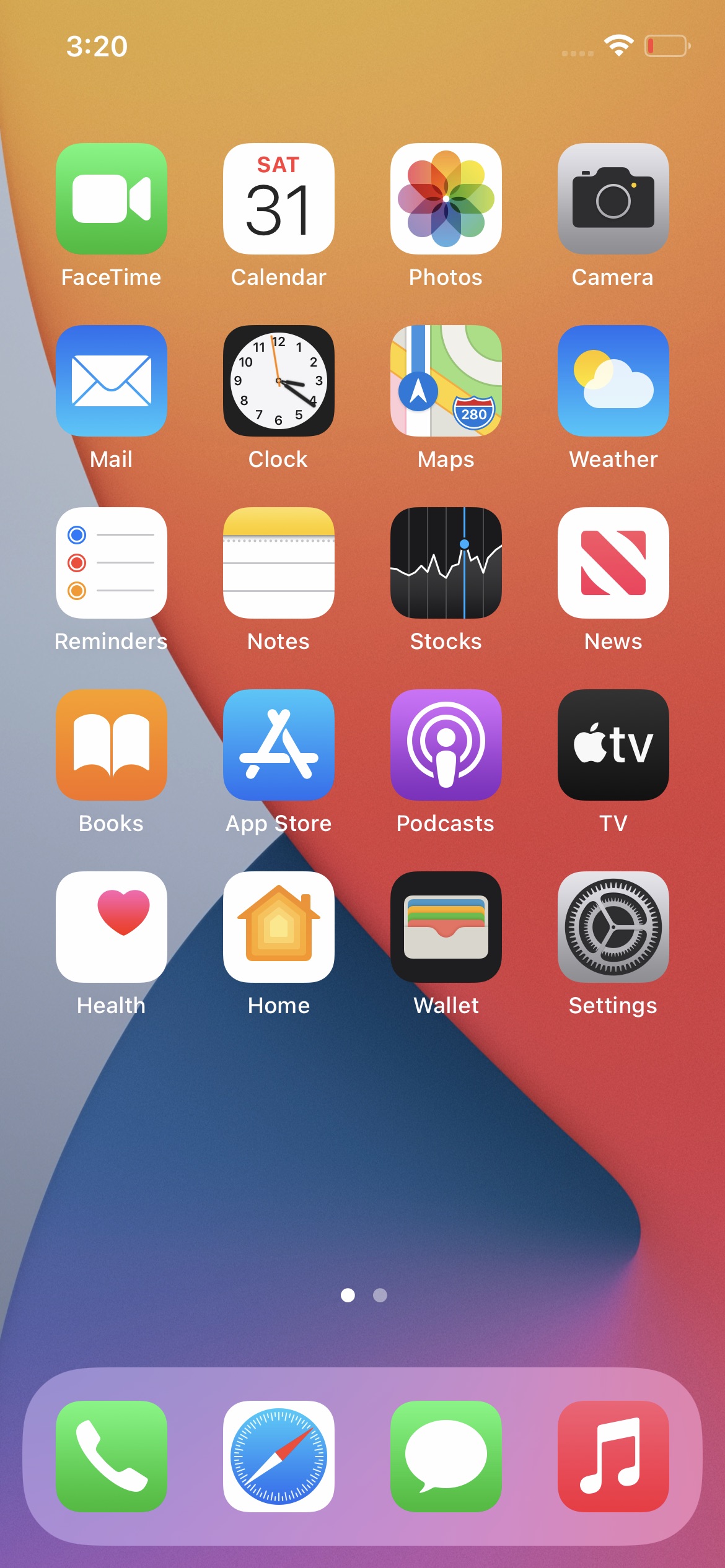Open Settings
725x1568 pixels.
(613, 927)
